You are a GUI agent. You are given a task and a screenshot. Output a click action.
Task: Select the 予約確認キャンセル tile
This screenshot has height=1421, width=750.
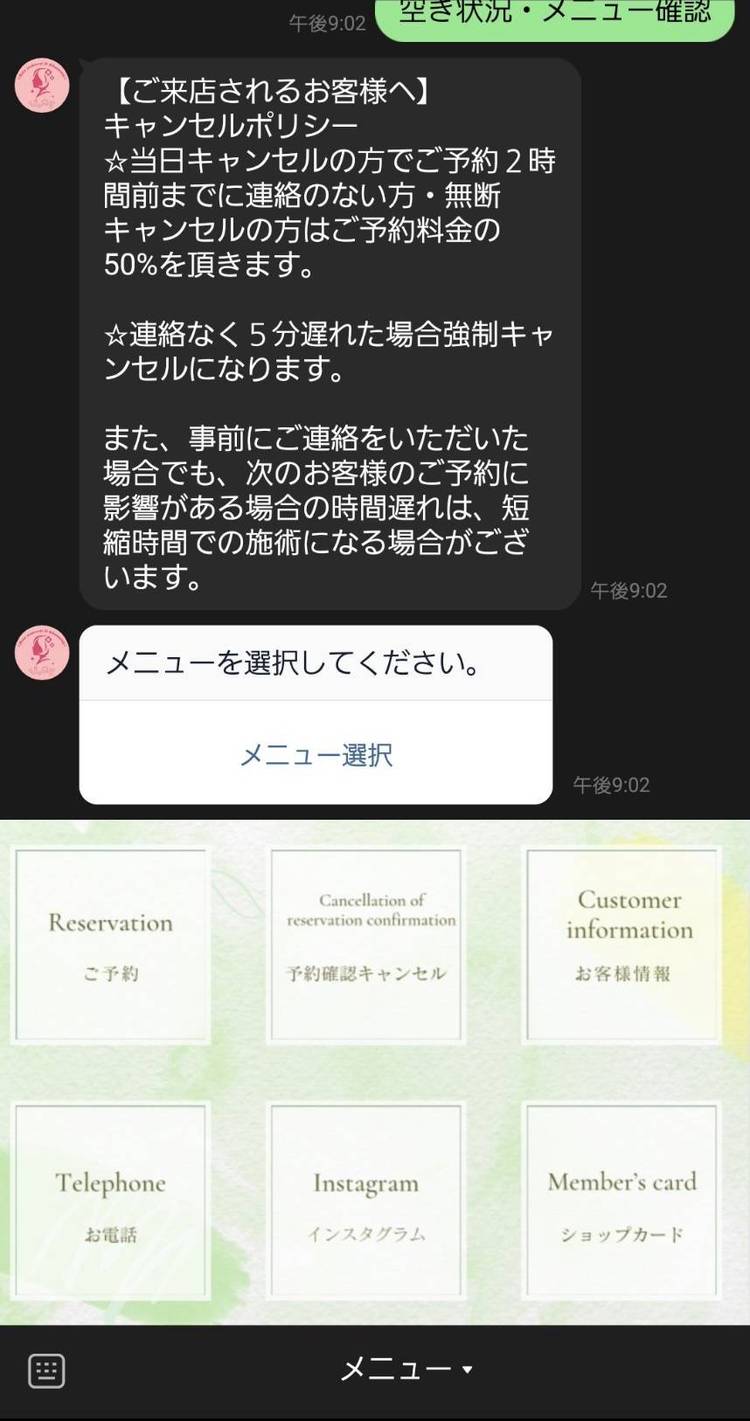pyautogui.click(x=367, y=944)
